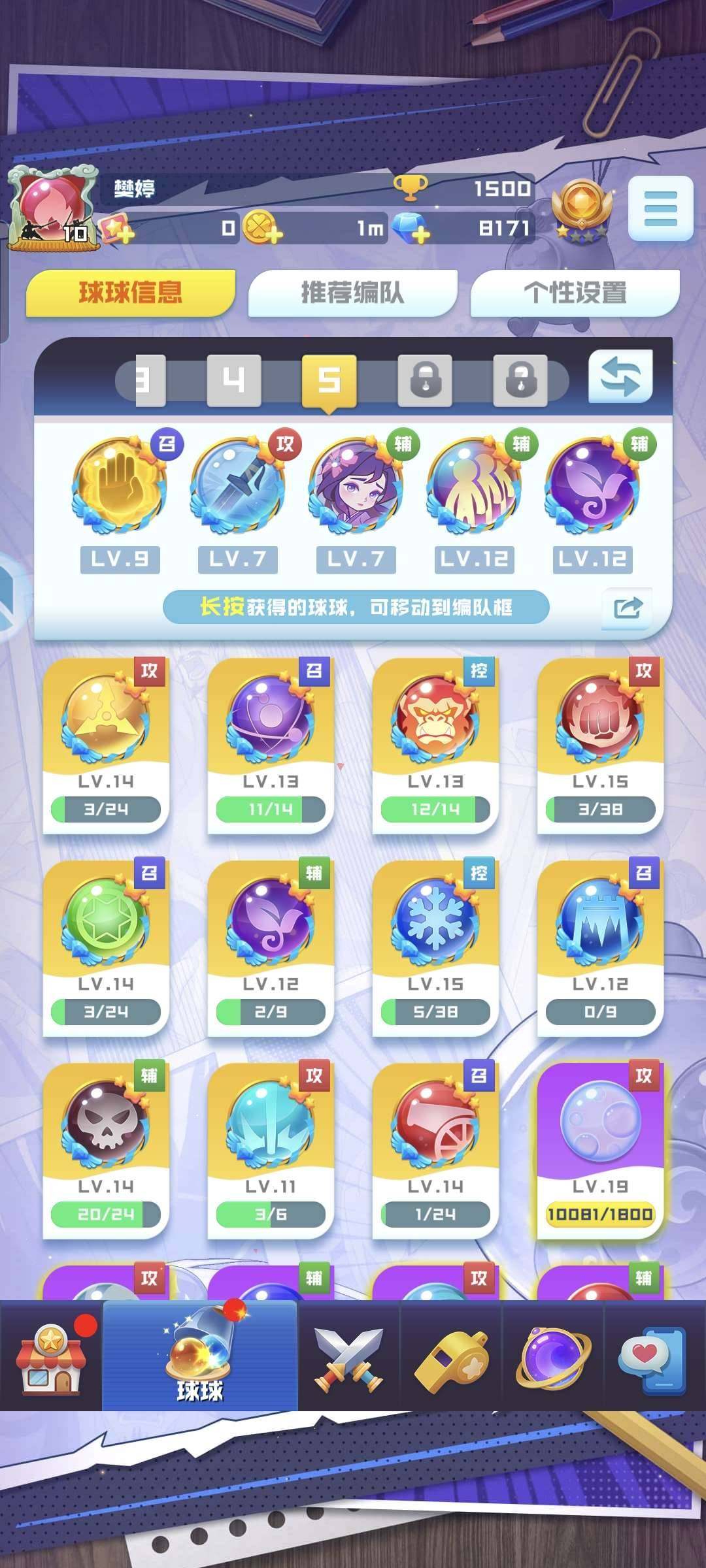The width and height of the screenshot is (706, 1568).
Task: Select team slot 4
Action: pyautogui.click(x=233, y=379)
